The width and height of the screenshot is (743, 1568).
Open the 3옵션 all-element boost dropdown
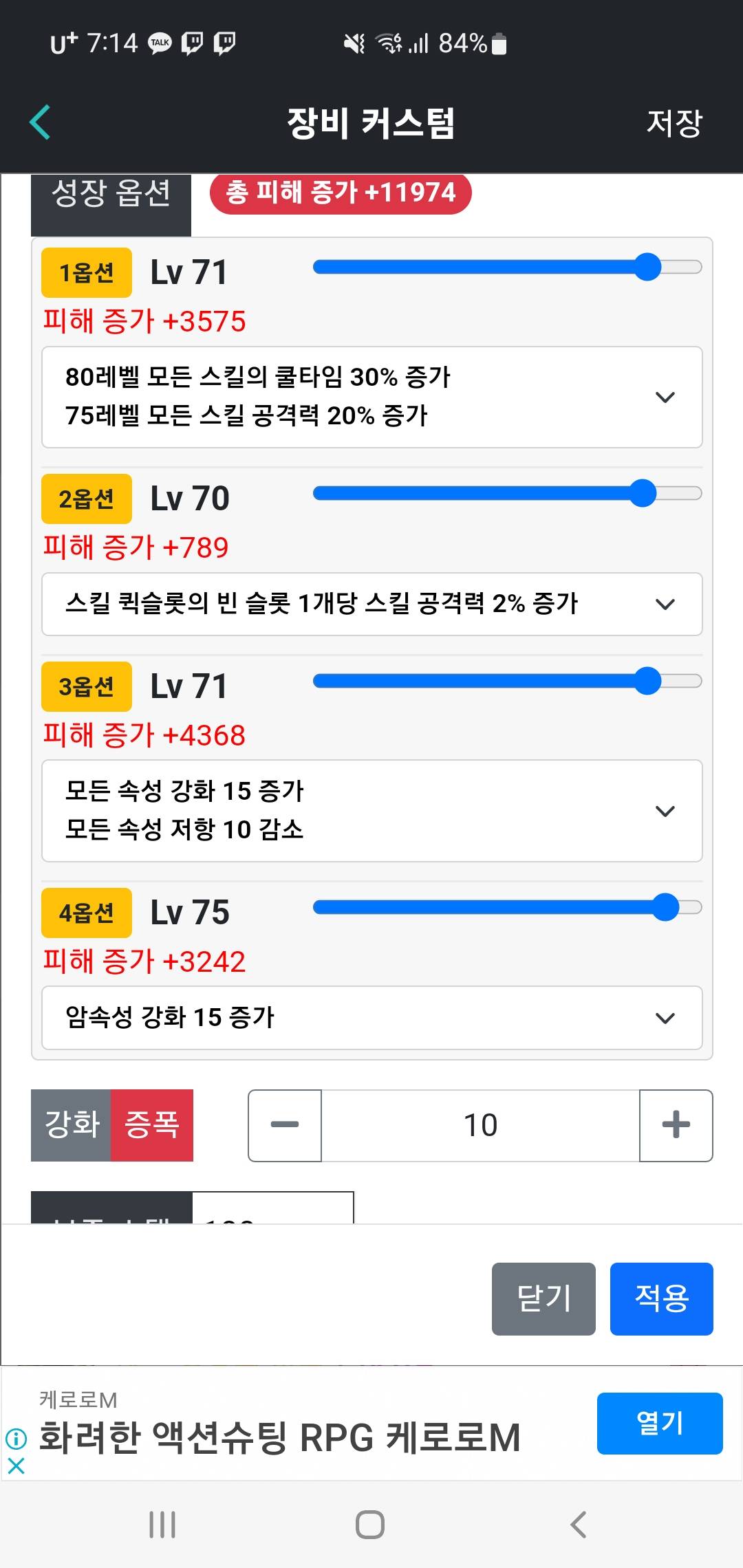(x=371, y=810)
